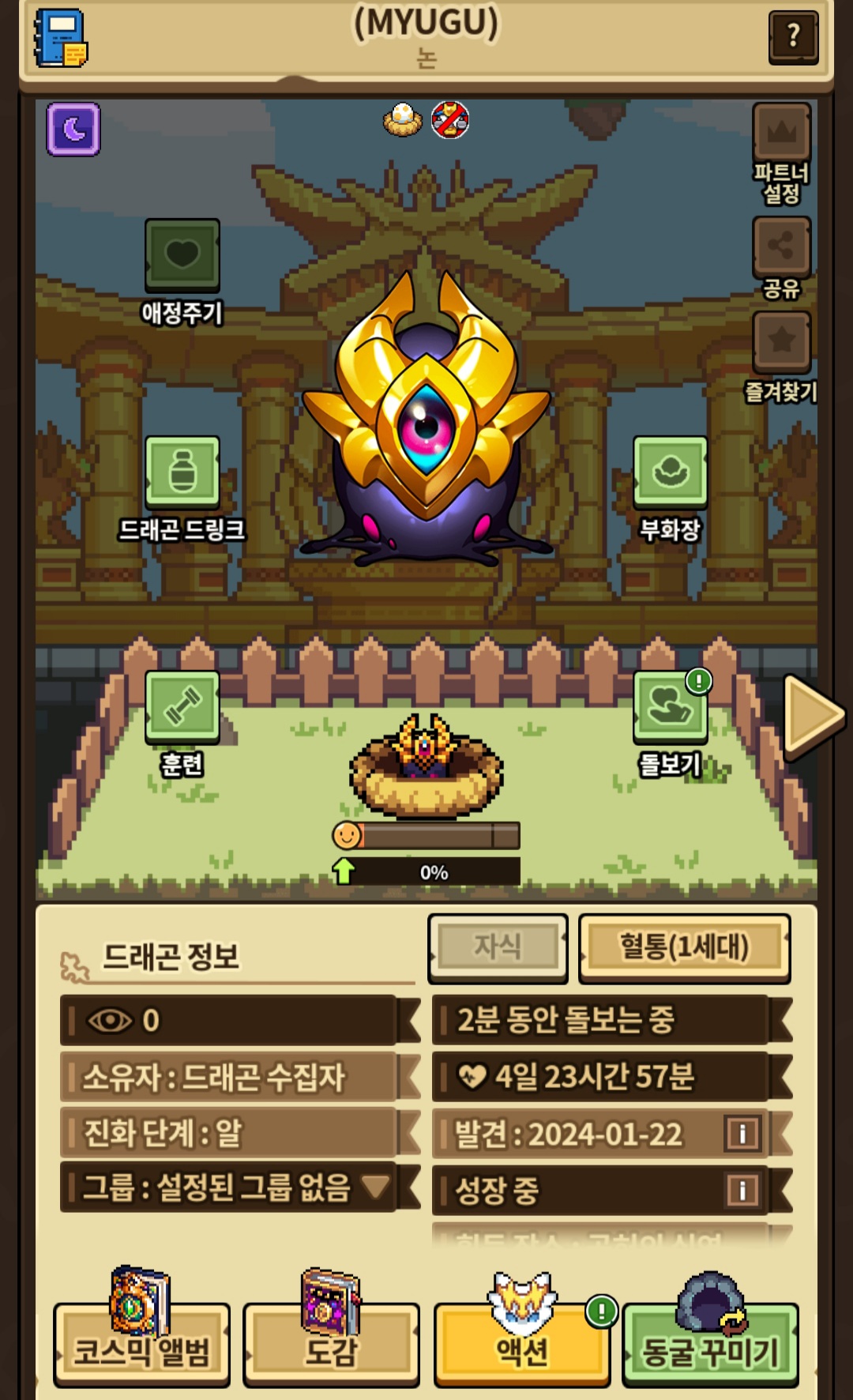Viewport: 853px width, 1400px height.
Task: Use 드래곤 드링크 on the egg
Action: (x=182, y=472)
